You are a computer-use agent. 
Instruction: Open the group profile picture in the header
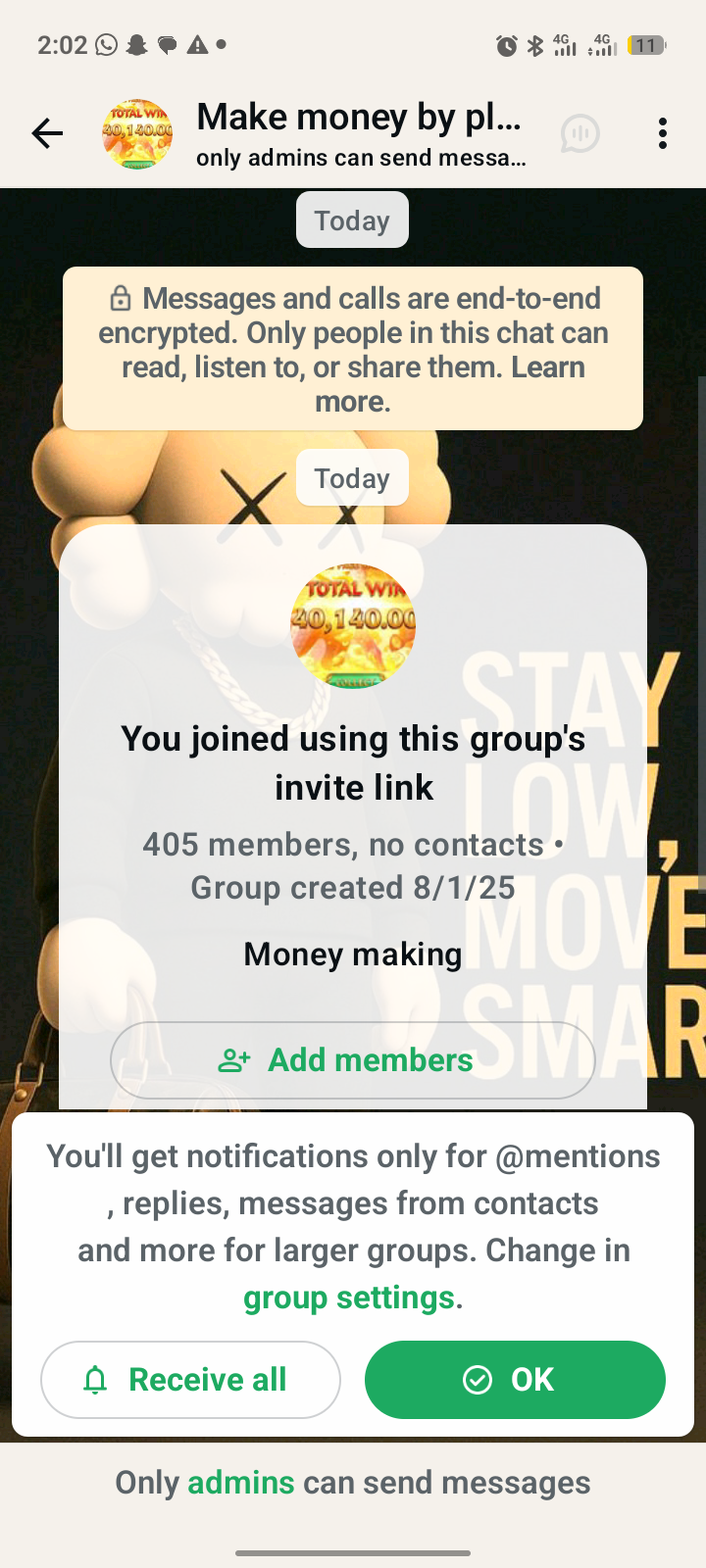tap(137, 133)
